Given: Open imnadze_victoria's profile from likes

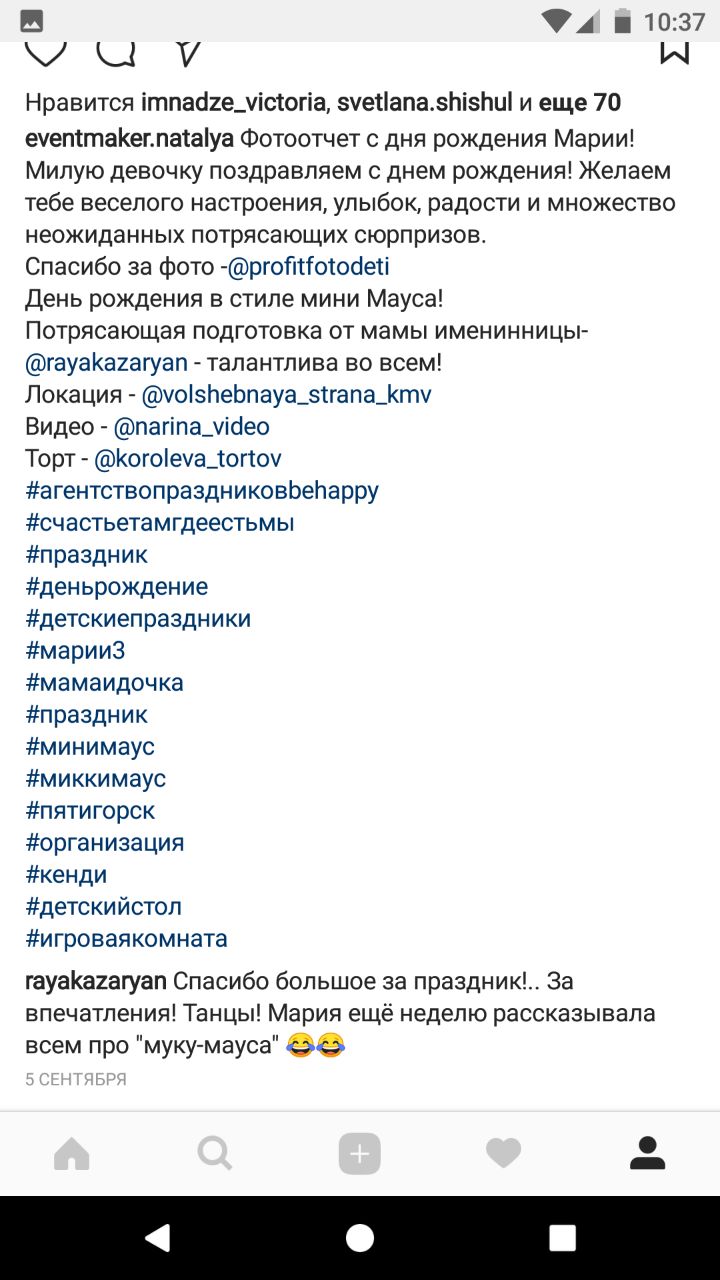Looking at the screenshot, I should click(x=234, y=103).
